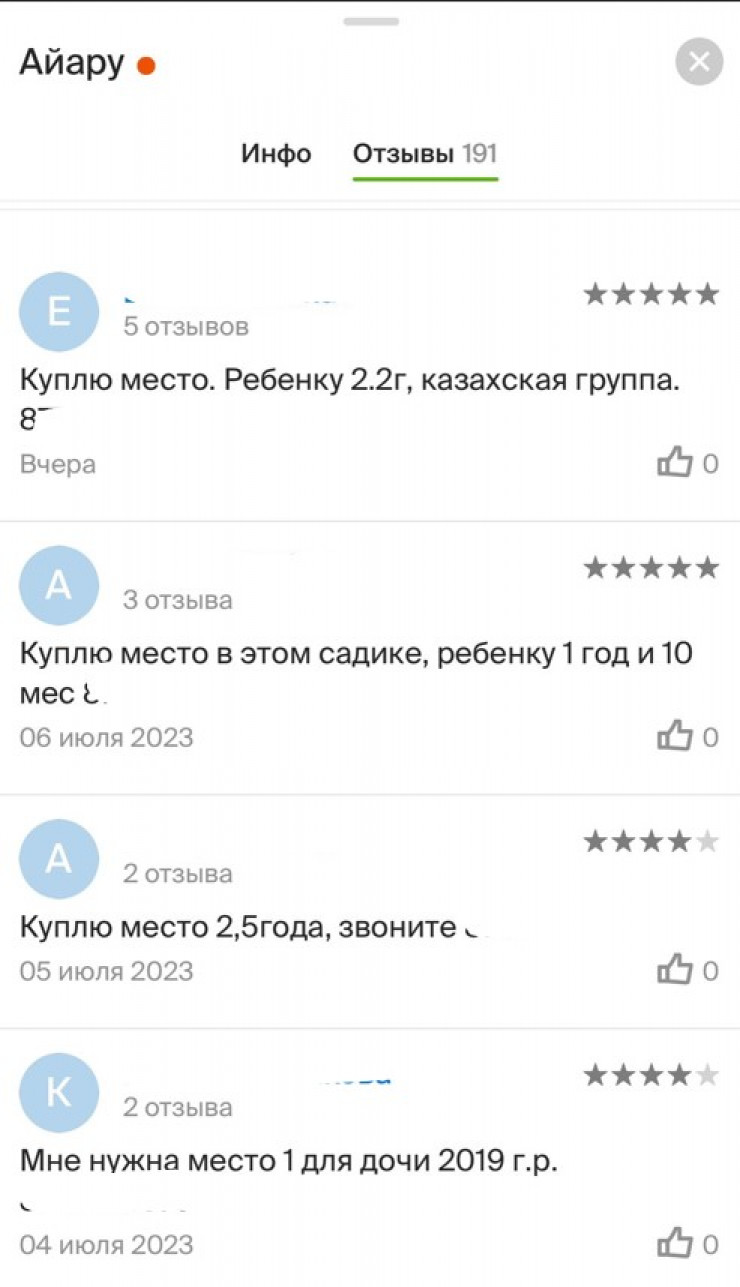
Task: Open profile of reviewer E with 5 отзывов
Action: pos(60,312)
